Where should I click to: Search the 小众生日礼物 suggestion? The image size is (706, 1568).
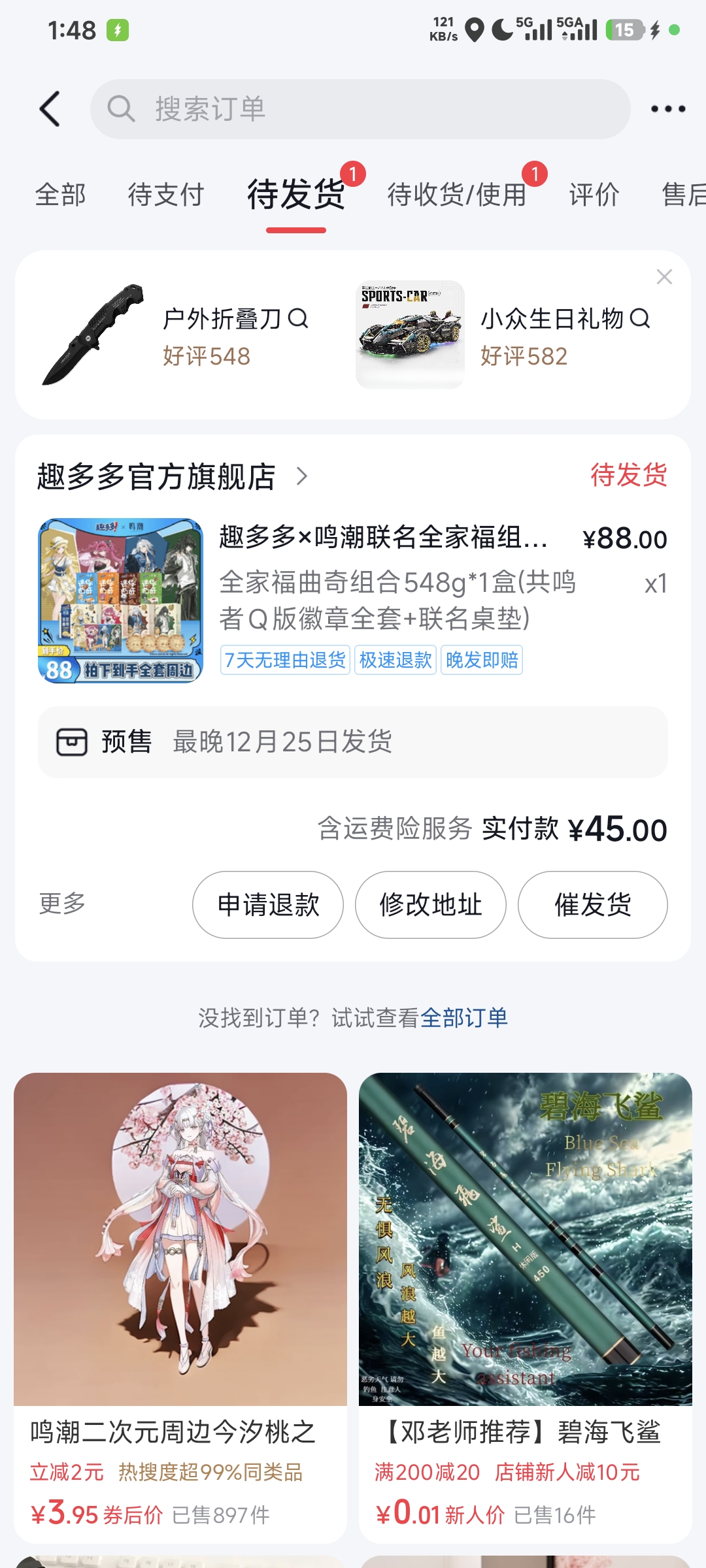[x=564, y=319]
